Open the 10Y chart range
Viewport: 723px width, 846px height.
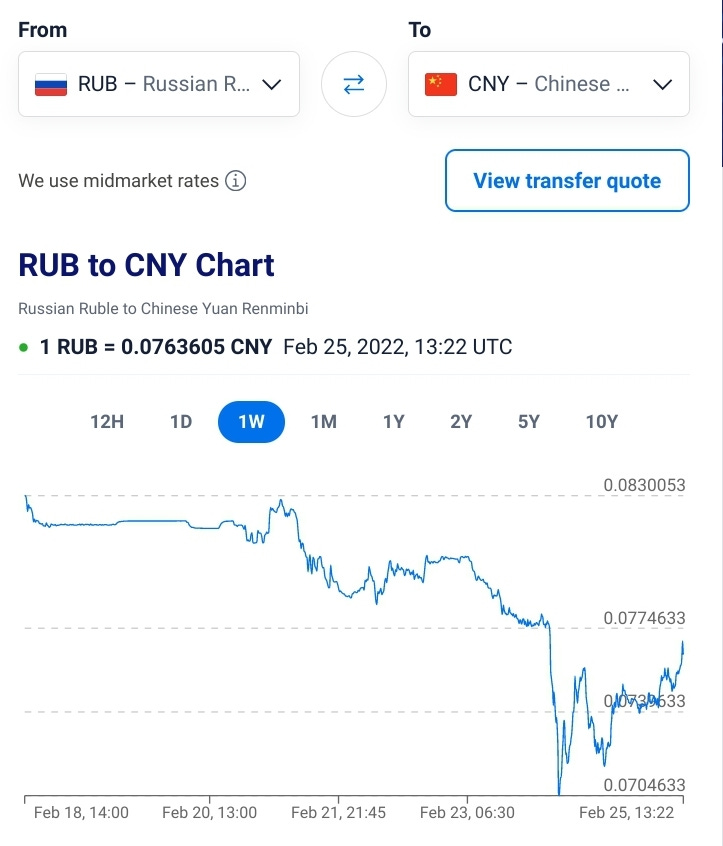tap(602, 422)
